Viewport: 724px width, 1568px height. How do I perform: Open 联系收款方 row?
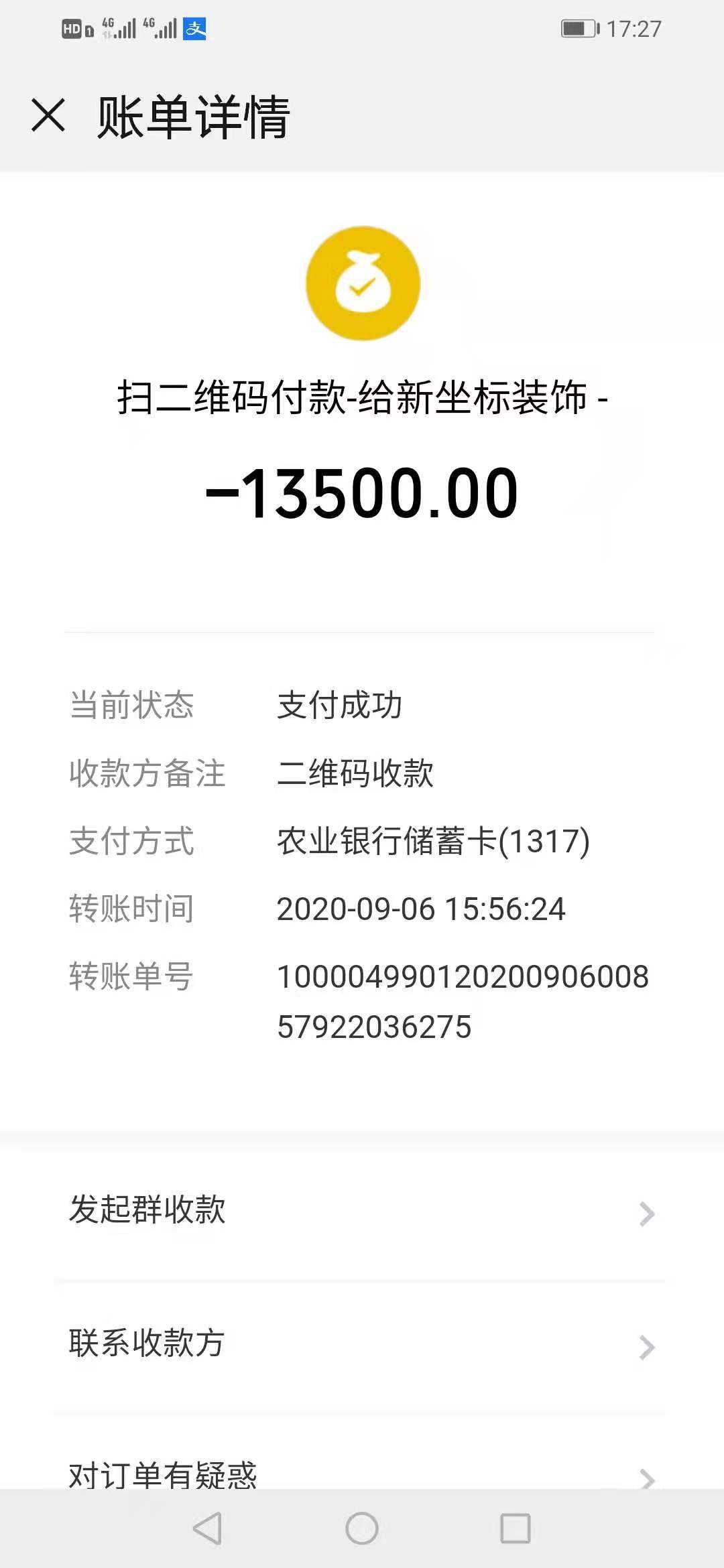tap(362, 1344)
